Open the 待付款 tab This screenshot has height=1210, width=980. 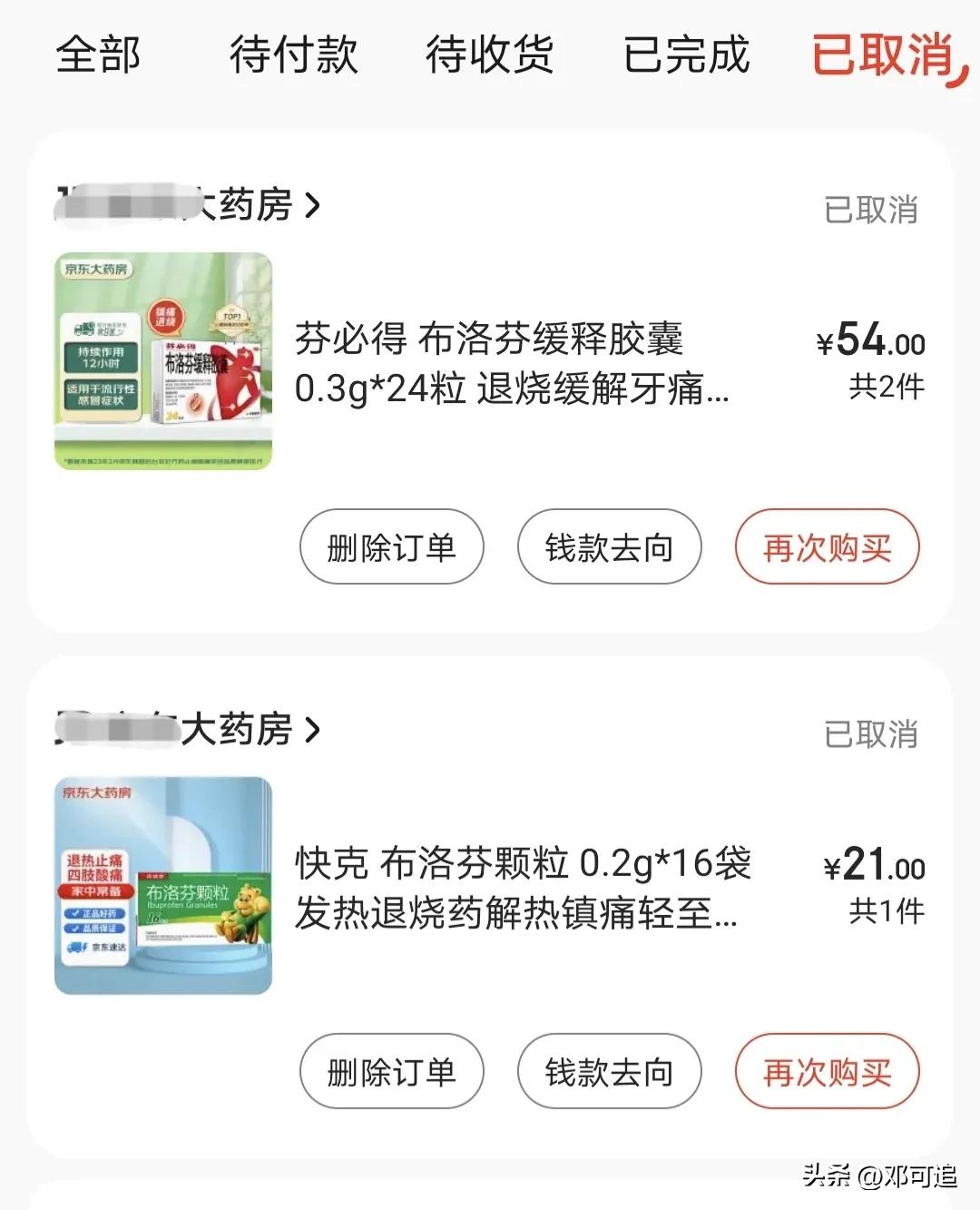[292, 56]
